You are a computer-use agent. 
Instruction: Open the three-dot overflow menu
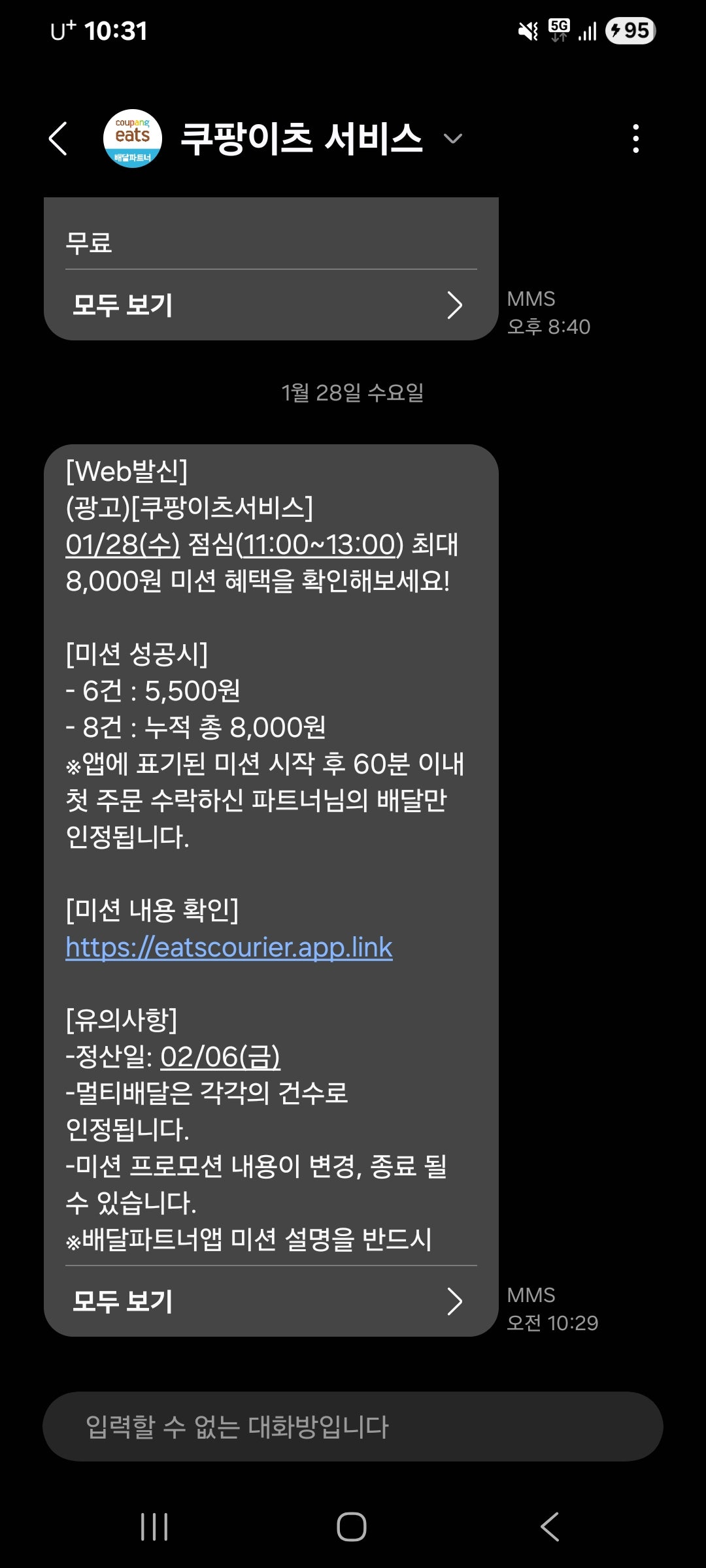pos(635,139)
